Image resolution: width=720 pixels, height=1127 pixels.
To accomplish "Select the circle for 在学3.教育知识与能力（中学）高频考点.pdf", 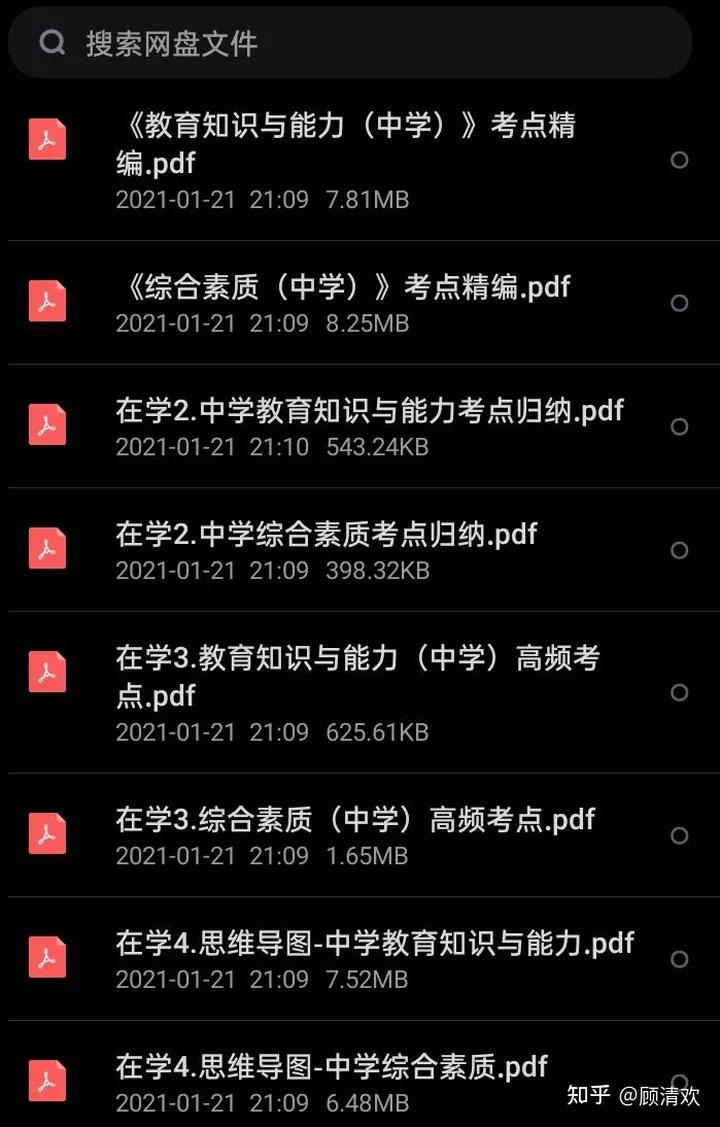I will [x=679, y=692].
